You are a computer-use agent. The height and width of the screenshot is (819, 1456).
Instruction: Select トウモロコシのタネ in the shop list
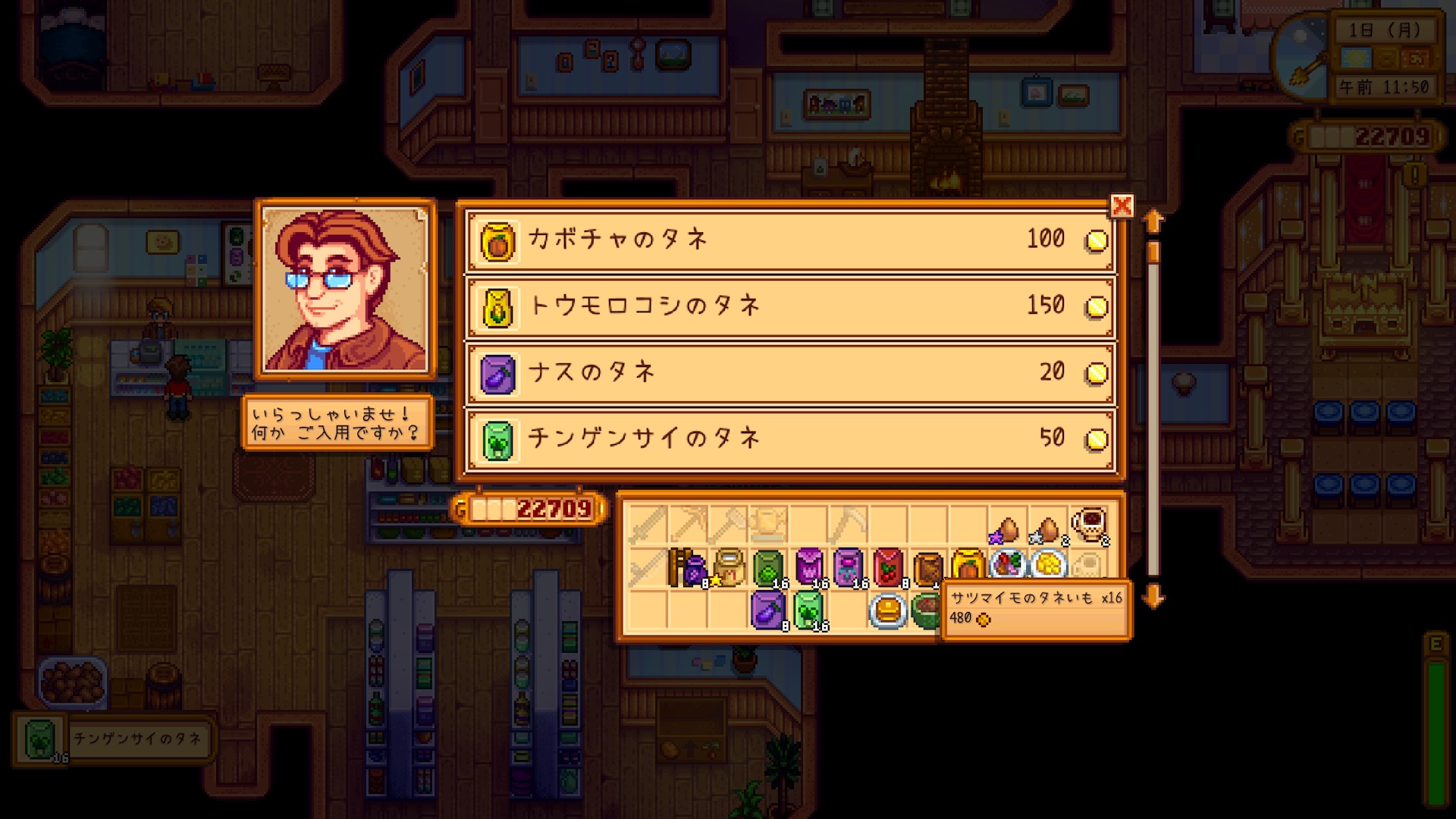coord(789,306)
